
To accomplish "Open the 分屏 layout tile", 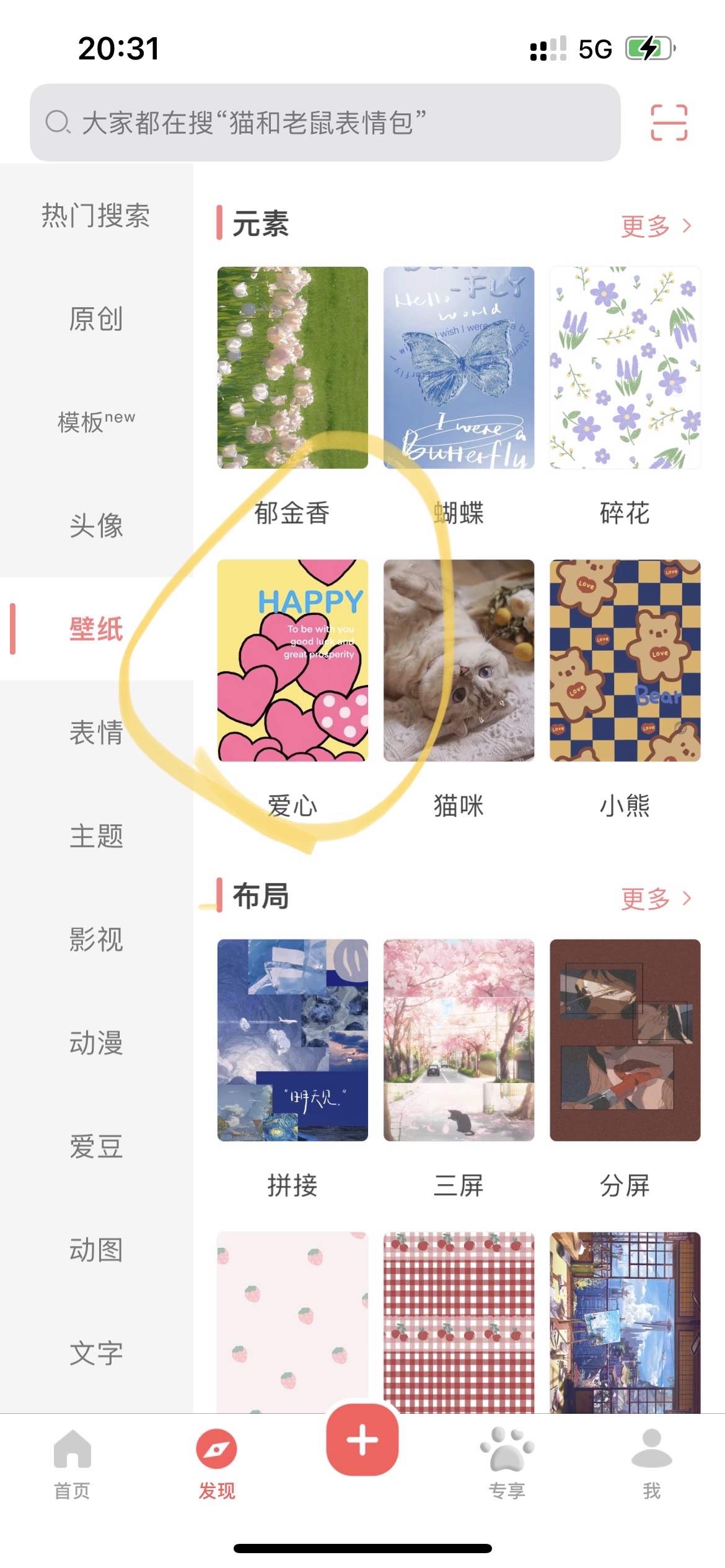I will point(625,1040).
